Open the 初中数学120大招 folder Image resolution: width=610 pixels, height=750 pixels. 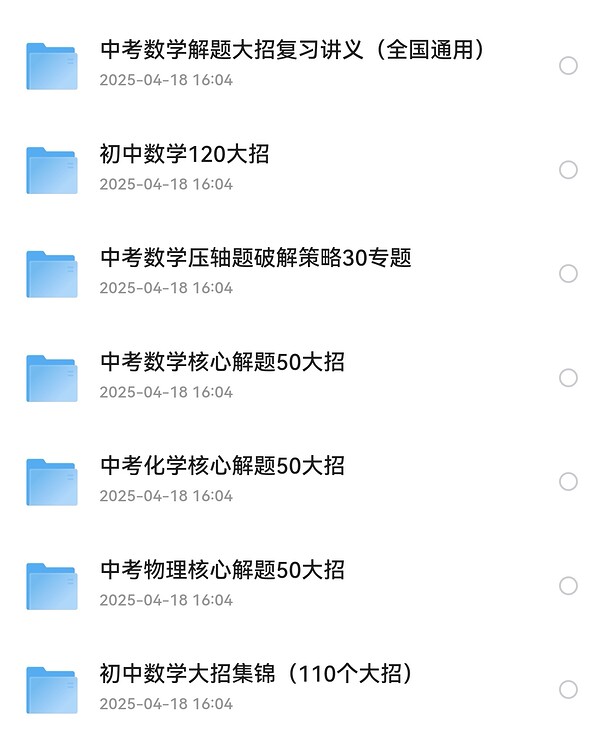[x=185, y=154]
